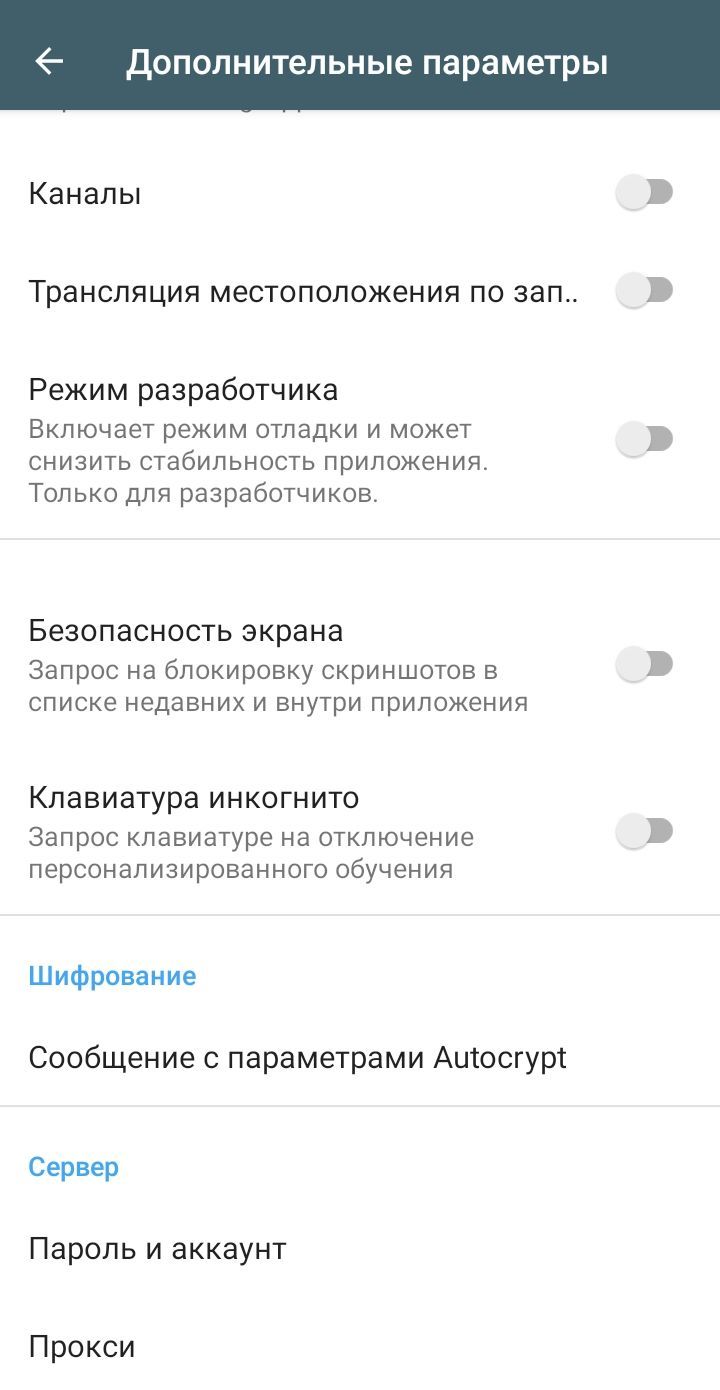Switch on Клавиатура инкогнито
The height and width of the screenshot is (1390, 720).
(x=644, y=831)
